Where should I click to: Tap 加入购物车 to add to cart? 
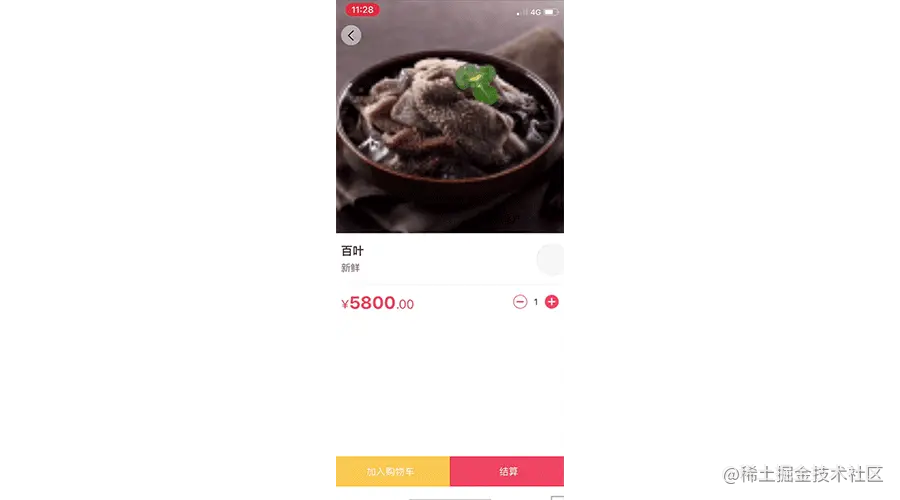392,471
